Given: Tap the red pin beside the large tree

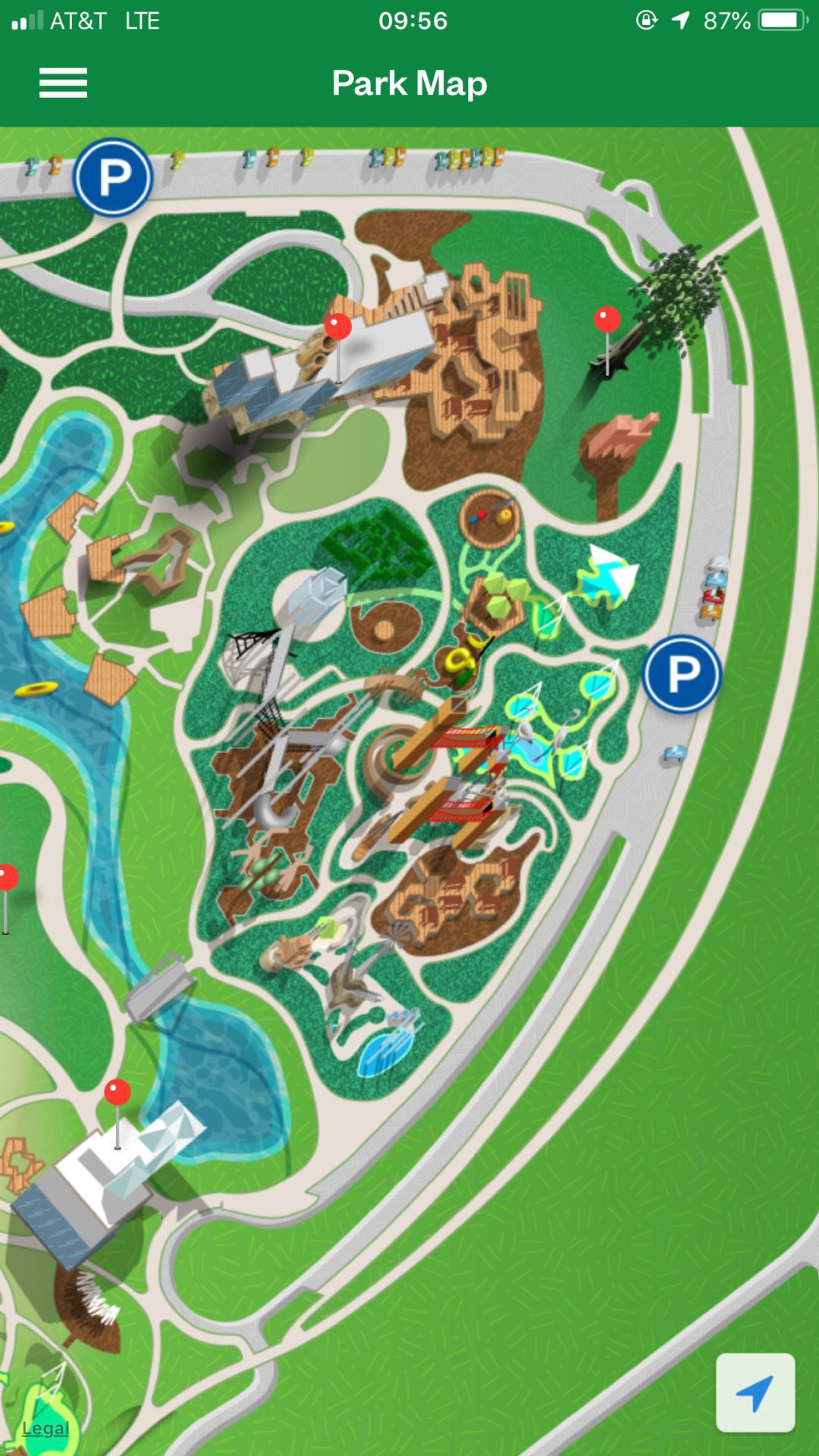Looking at the screenshot, I should [x=606, y=318].
